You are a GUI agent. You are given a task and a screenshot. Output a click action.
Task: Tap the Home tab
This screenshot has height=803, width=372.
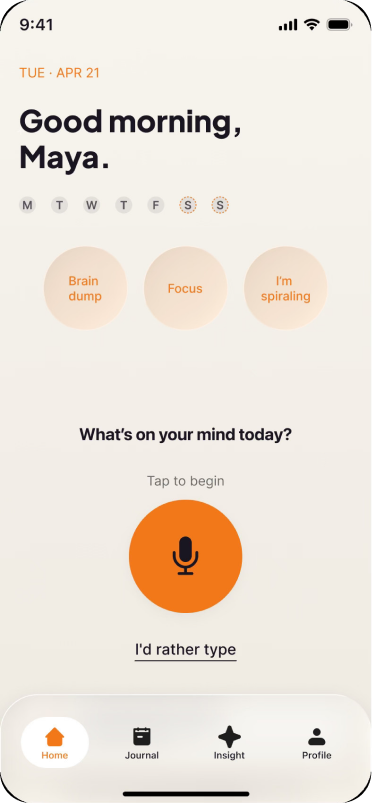[55, 743]
